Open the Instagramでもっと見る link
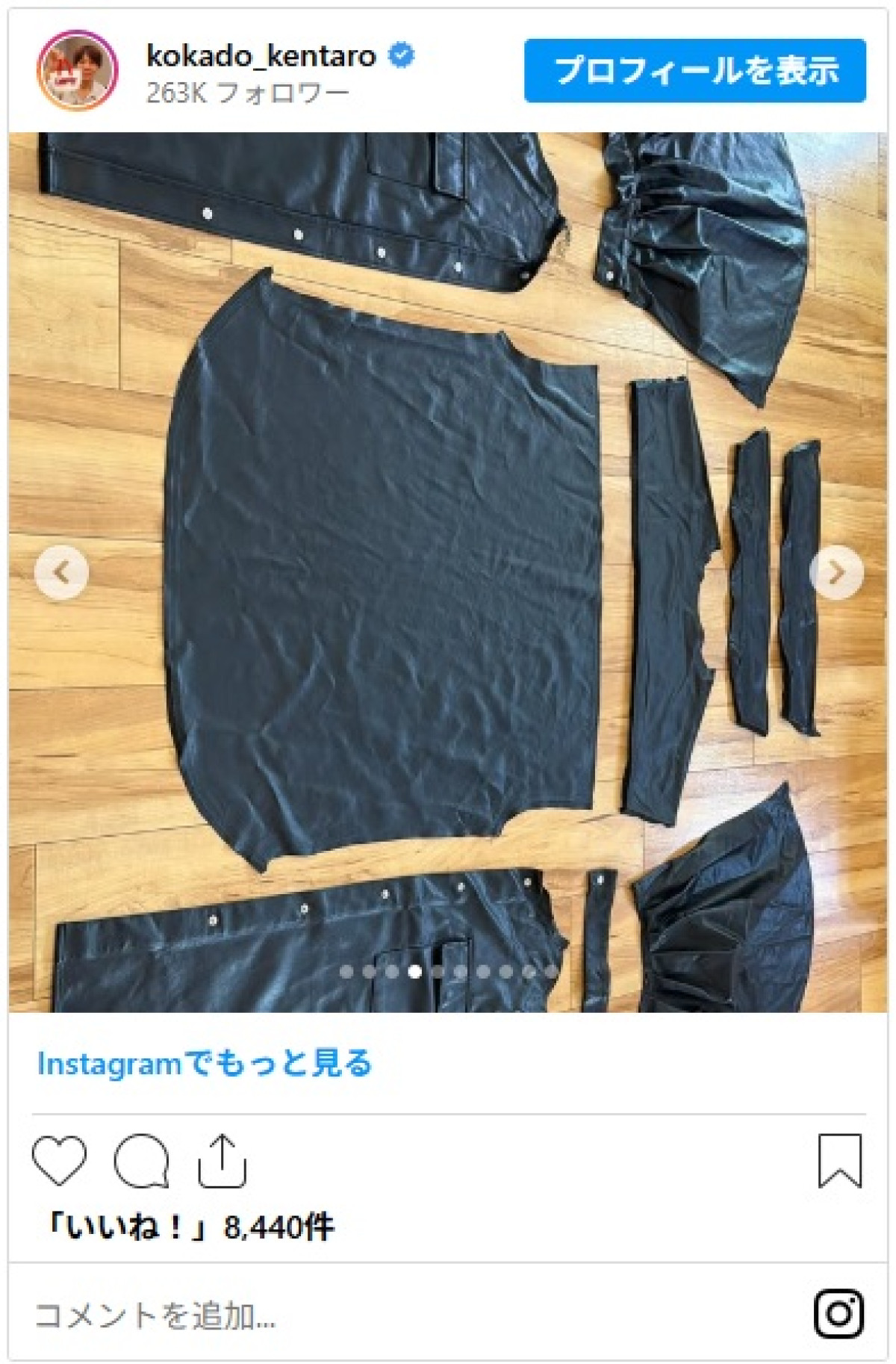The image size is (896, 1364). pos(205,1063)
